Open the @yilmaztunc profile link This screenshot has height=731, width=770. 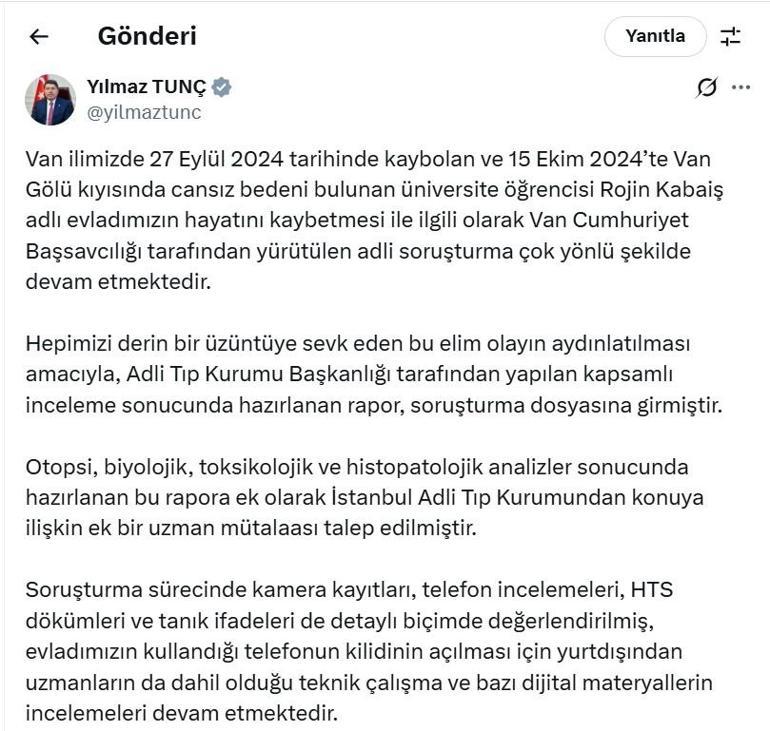click(144, 113)
